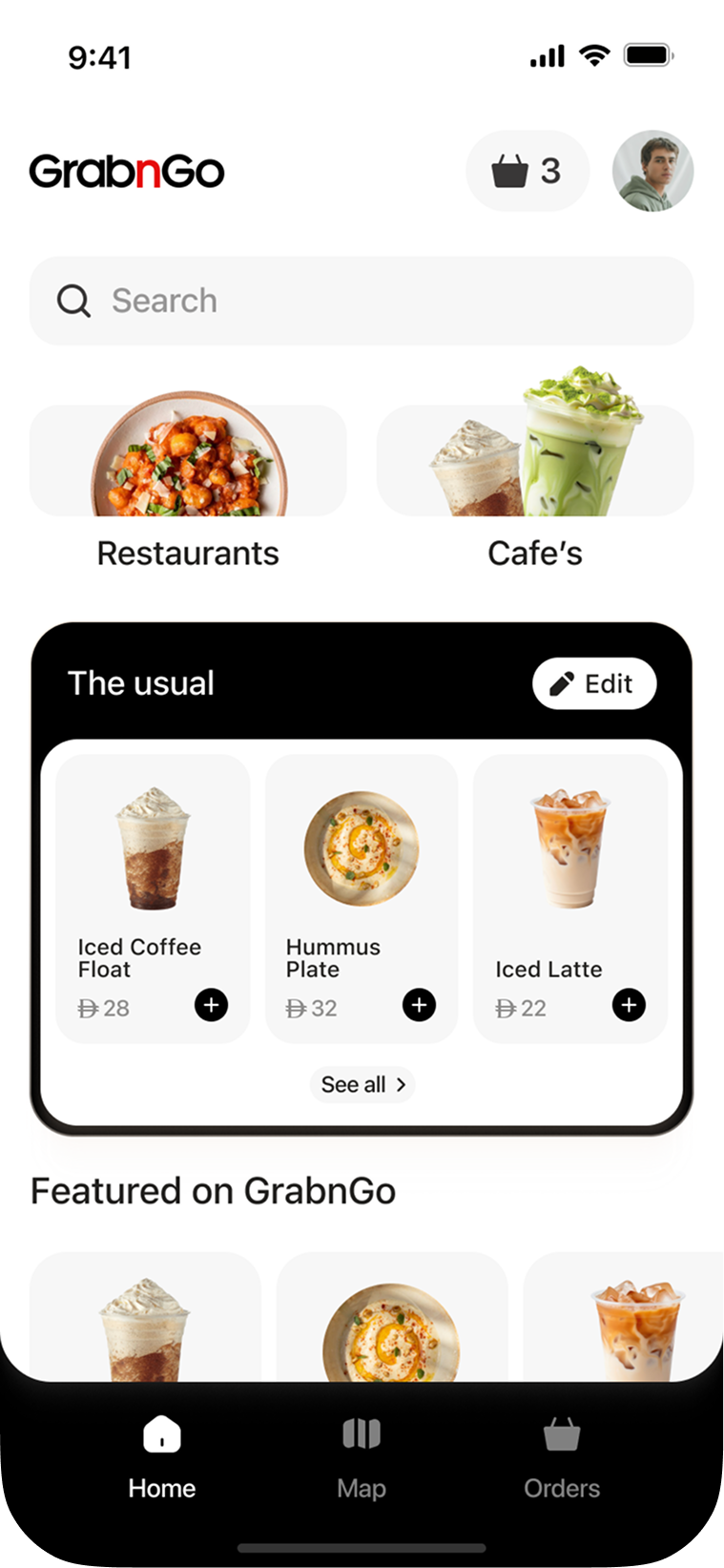This screenshot has height=1568, width=724.
Task: Add Iced Coffee Float to basket
Action: [x=211, y=1005]
